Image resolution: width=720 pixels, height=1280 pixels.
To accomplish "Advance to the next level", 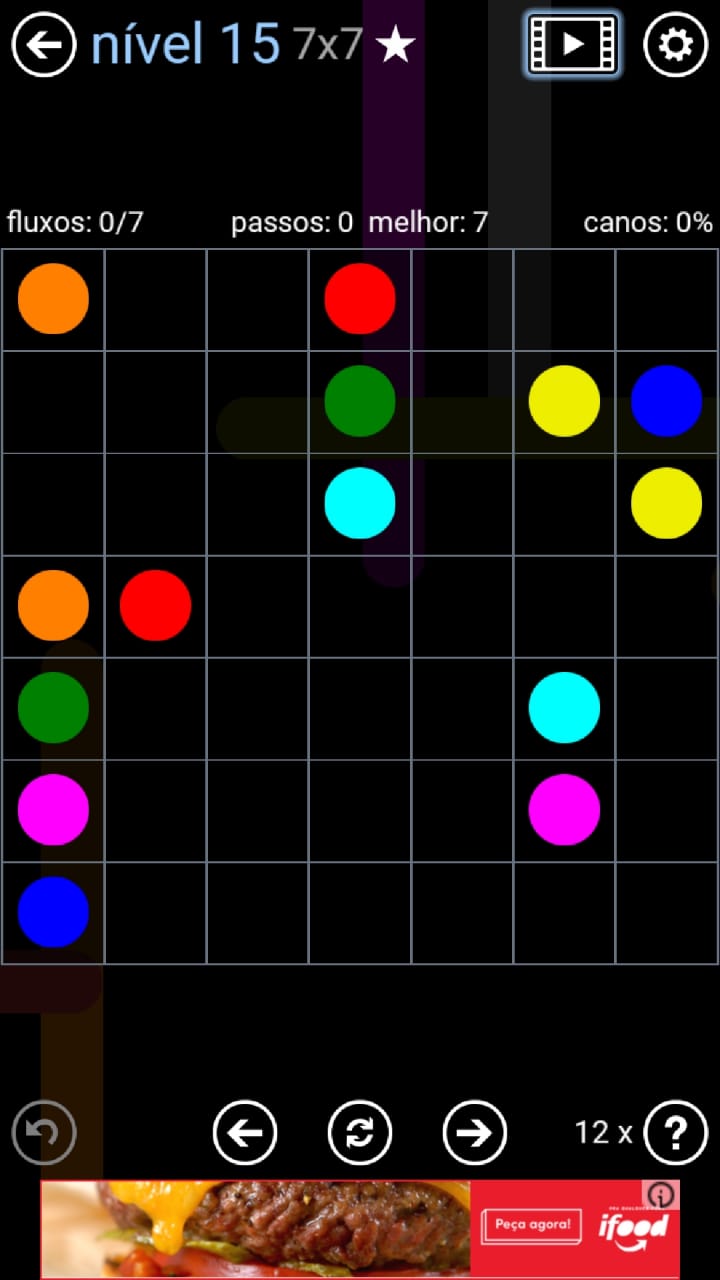I will click(x=475, y=1132).
